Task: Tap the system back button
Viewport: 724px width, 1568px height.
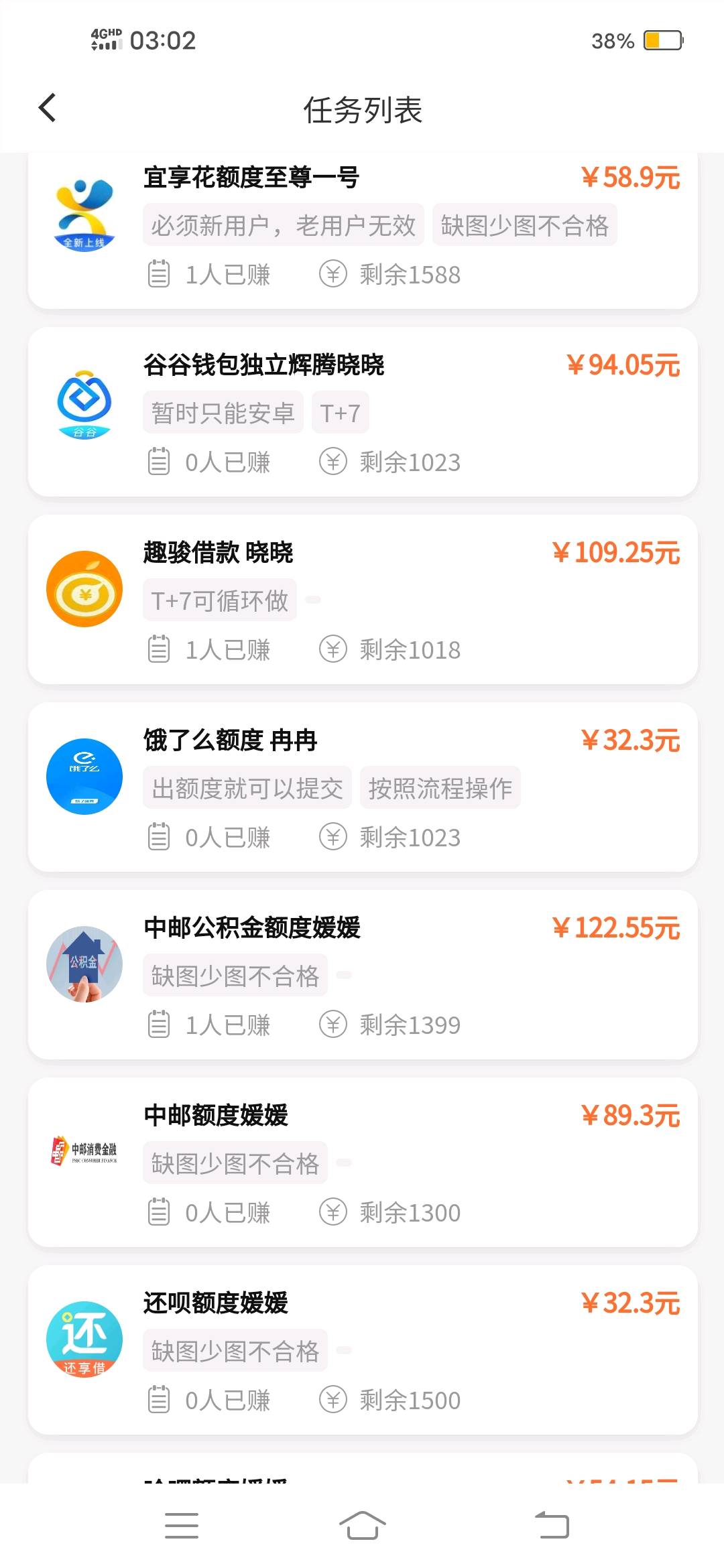Action: [x=552, y=1525]
